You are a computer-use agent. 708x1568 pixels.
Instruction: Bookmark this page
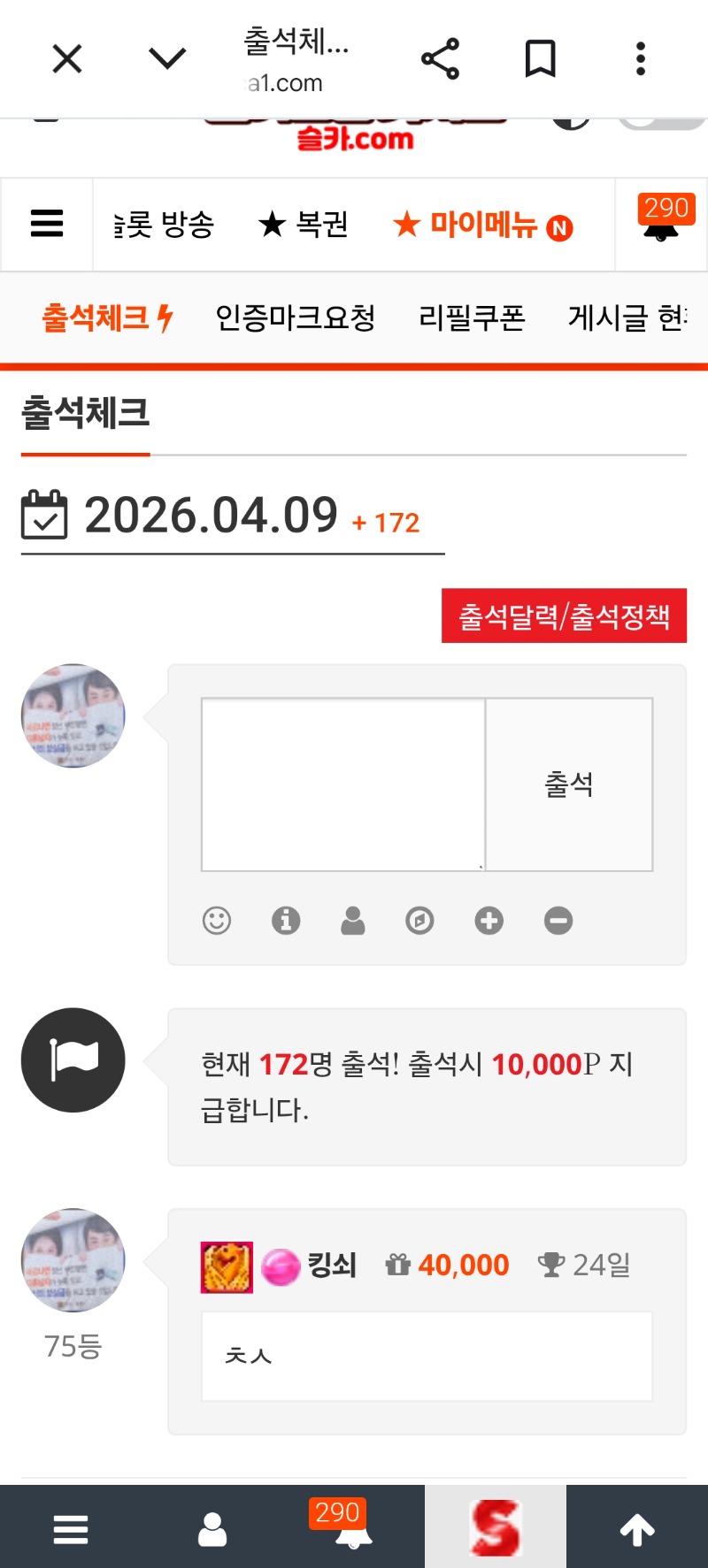[x=540, y=59]
